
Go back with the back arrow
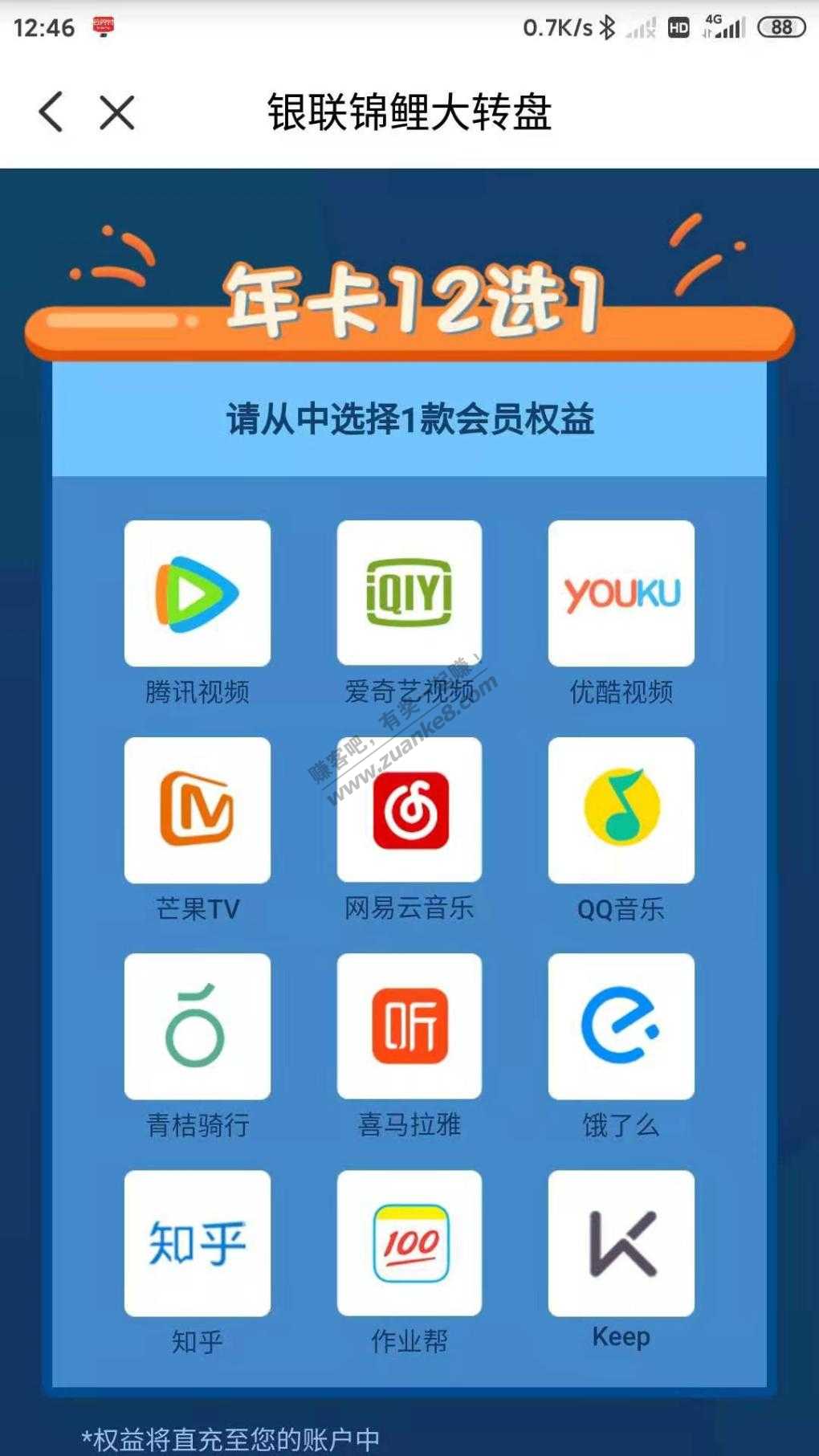click(x=51, y=112)
